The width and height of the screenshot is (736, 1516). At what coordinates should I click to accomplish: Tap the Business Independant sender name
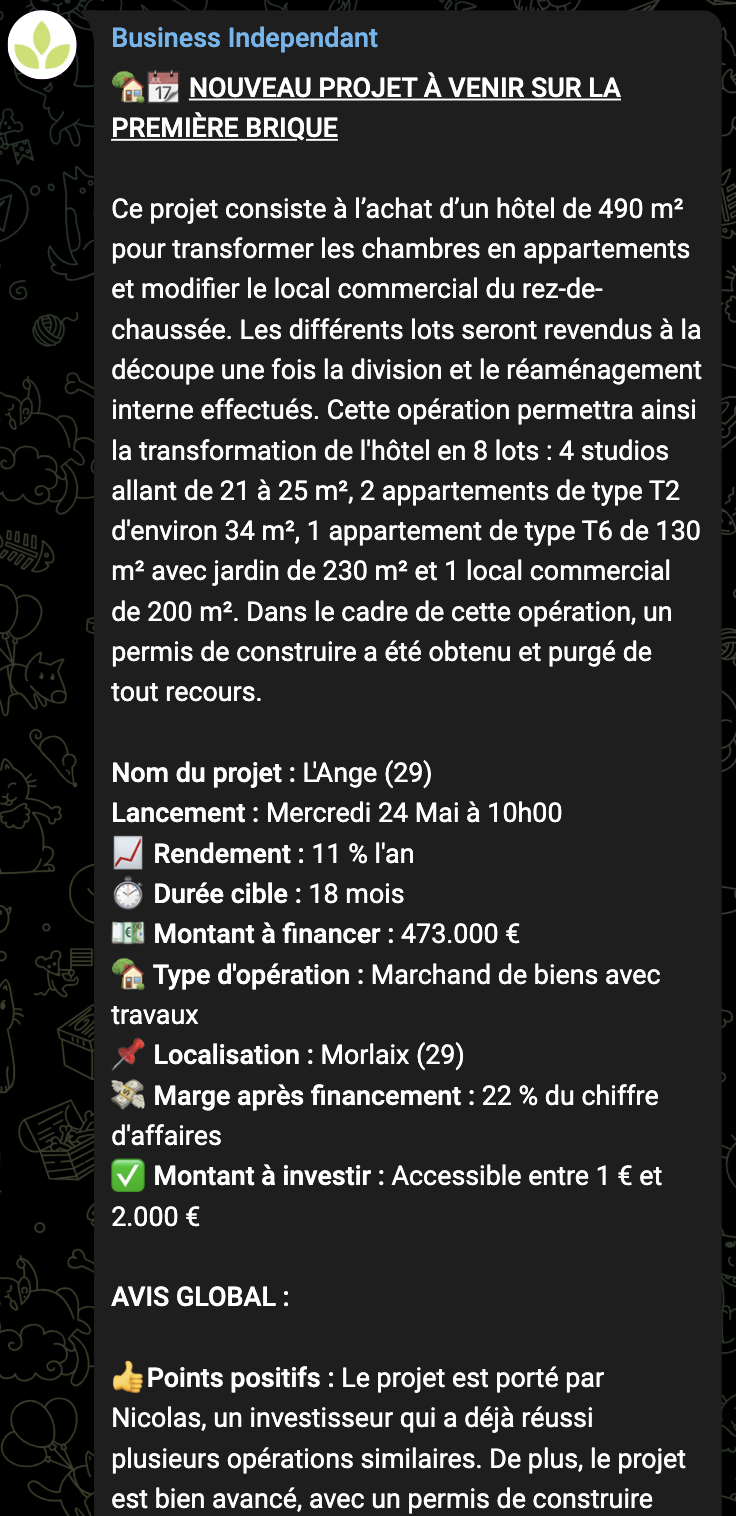click(244, 38)
